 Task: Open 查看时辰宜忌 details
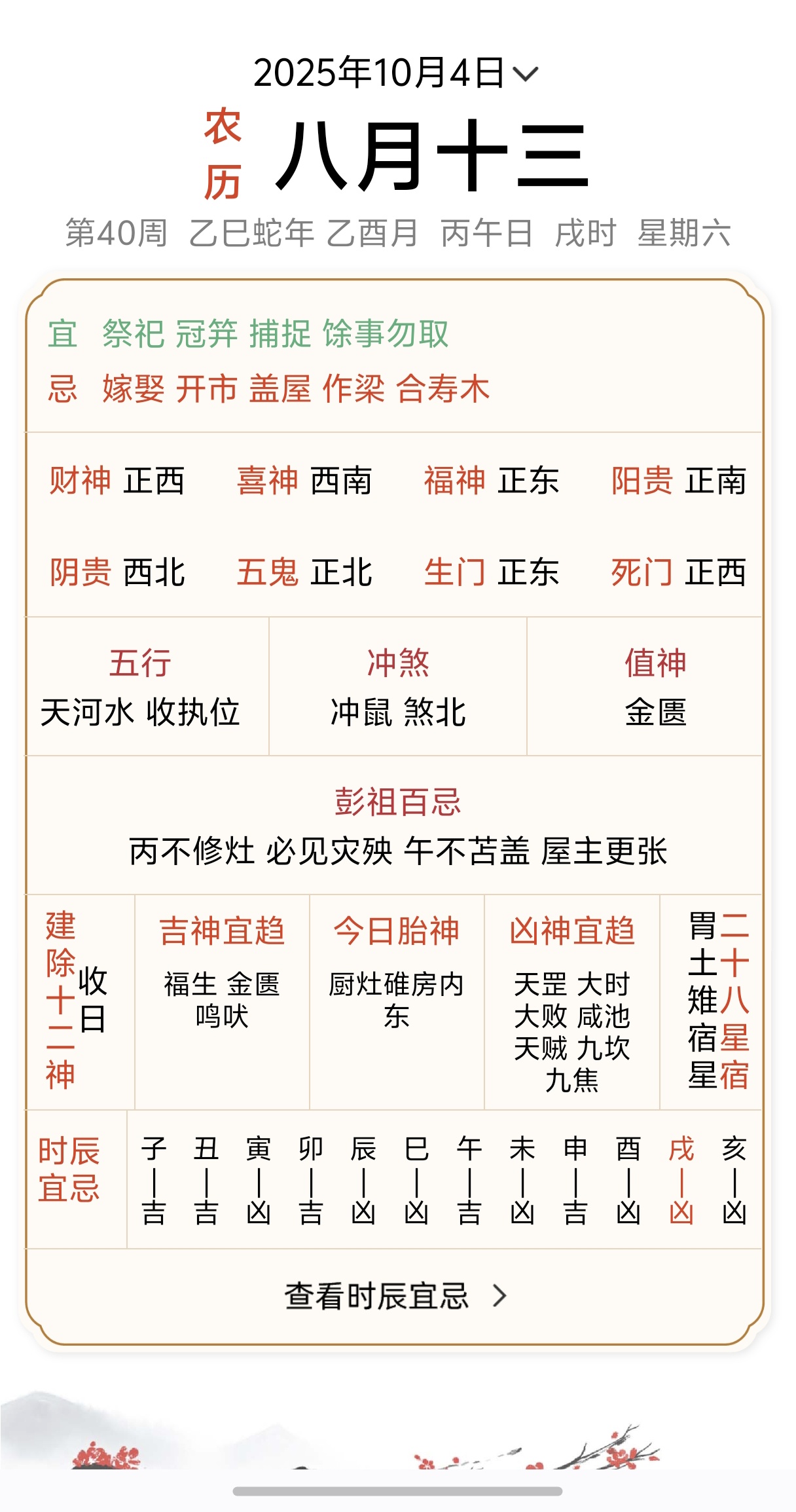[x=395, y=1295]
